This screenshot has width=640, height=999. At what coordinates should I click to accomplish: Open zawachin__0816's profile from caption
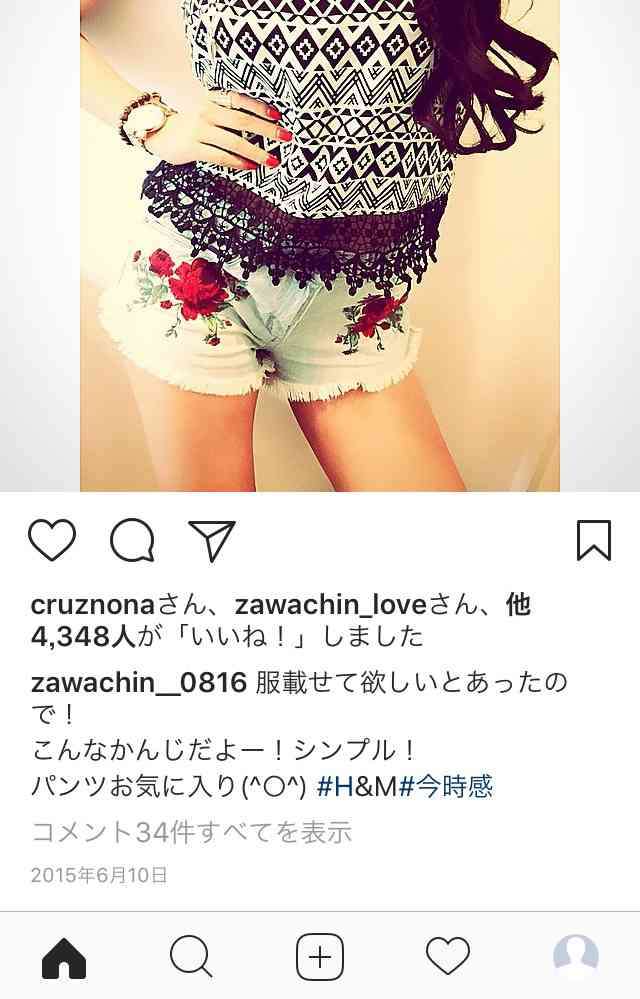pos(138,683)
